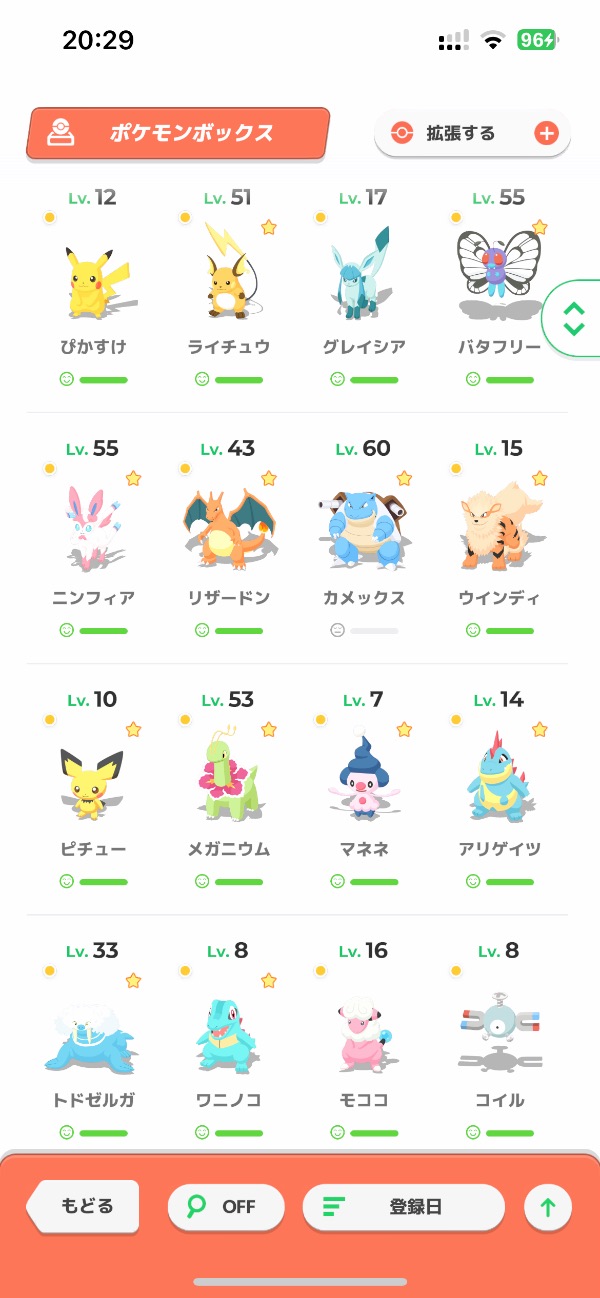Open トドゼルガ at level 33
Viewport: 600px width, 1298px height.
point(93,1037)
